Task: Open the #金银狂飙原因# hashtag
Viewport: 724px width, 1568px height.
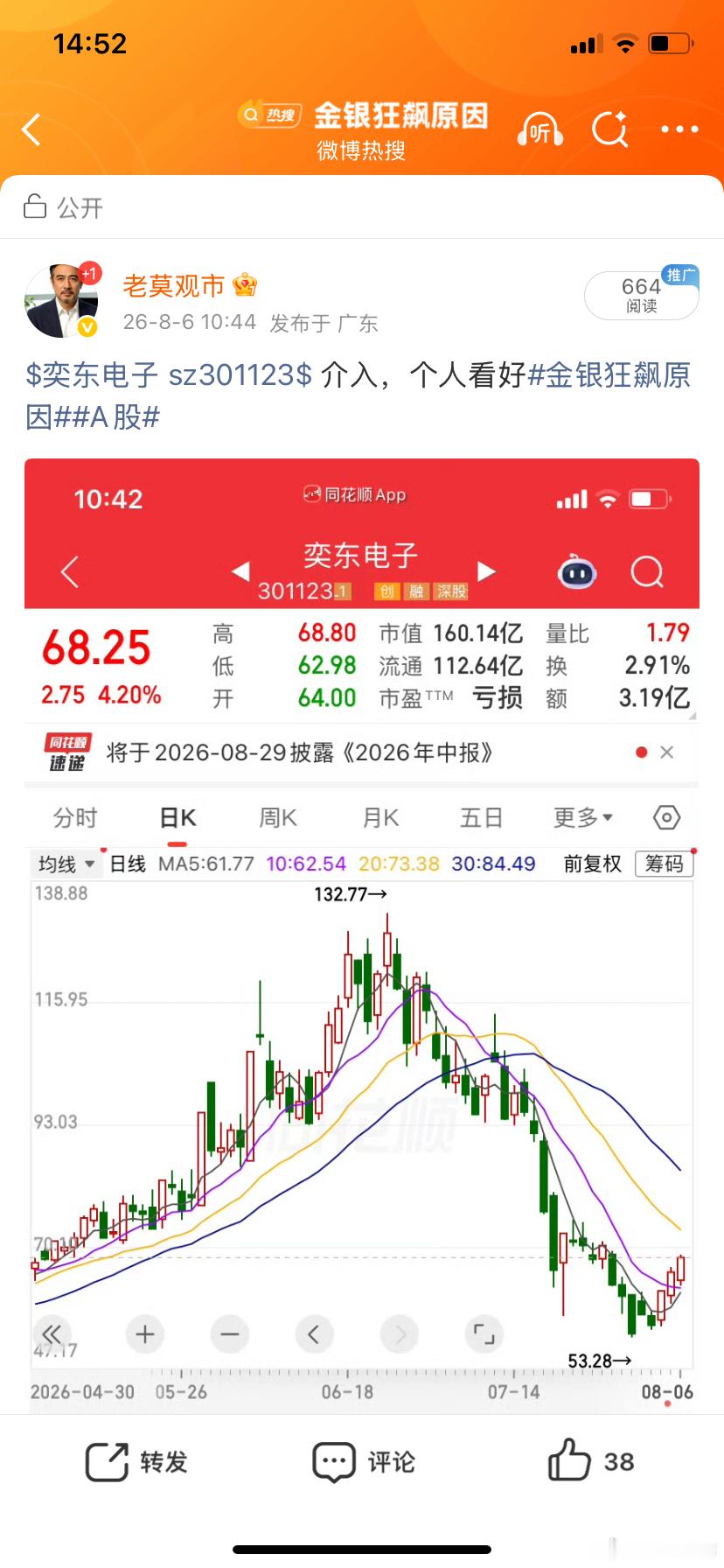Action: [x=359, y=395]
